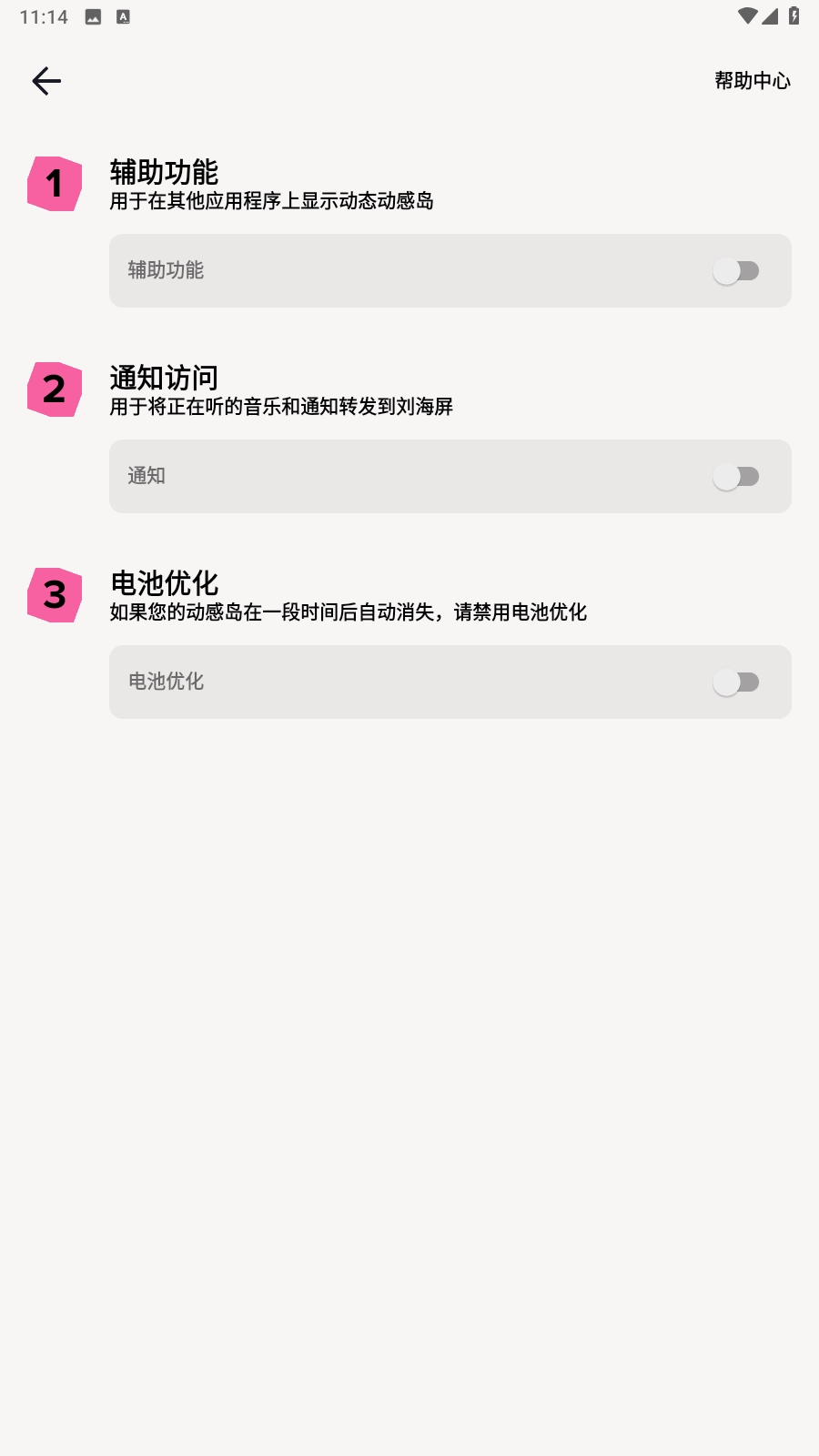Enable the 辅助功能 switch
The width and height of the screenshot is (819, 1456).
tap(736, 271)
